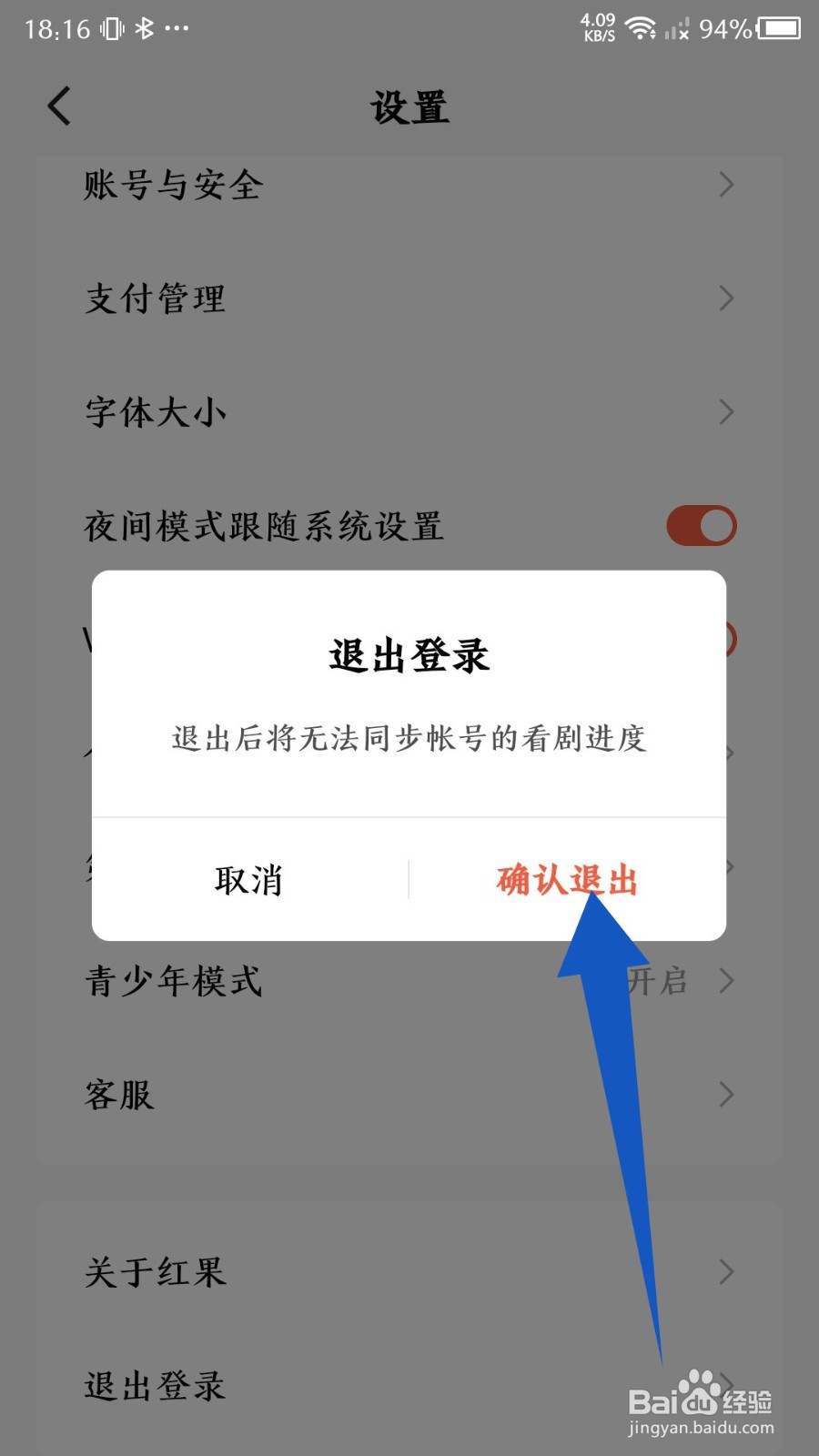
Task: Open the 关于红果 menu item
Action: [153, 1273]
